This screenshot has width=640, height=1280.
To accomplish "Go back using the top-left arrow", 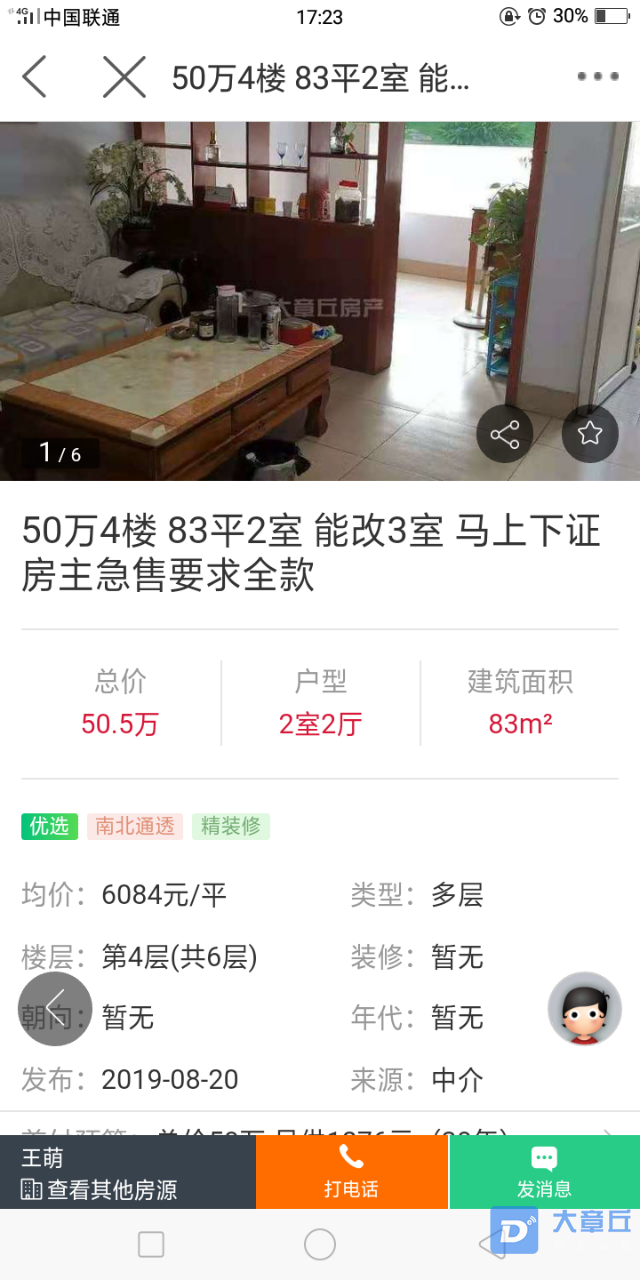I will pos(35,77).
